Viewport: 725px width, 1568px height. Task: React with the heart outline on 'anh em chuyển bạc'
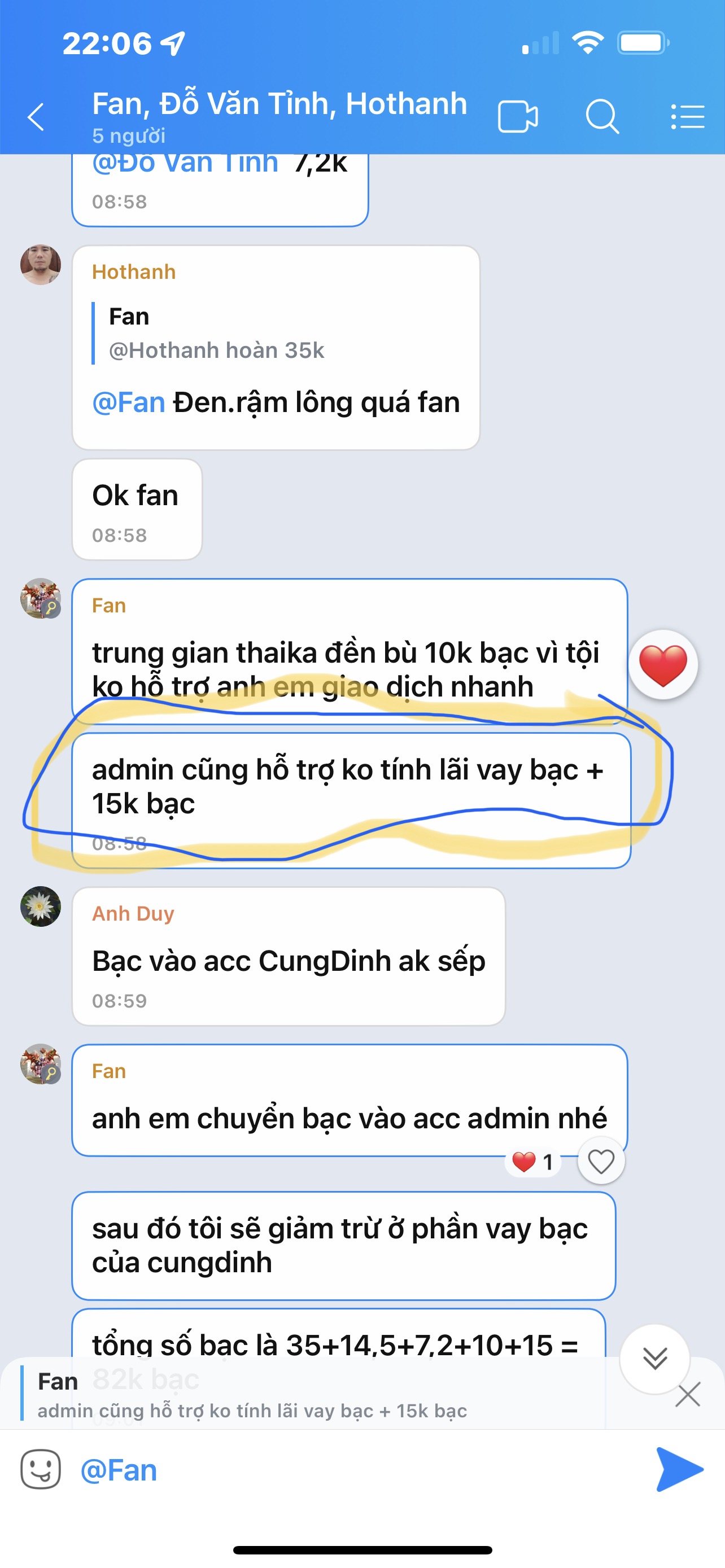601,1162
